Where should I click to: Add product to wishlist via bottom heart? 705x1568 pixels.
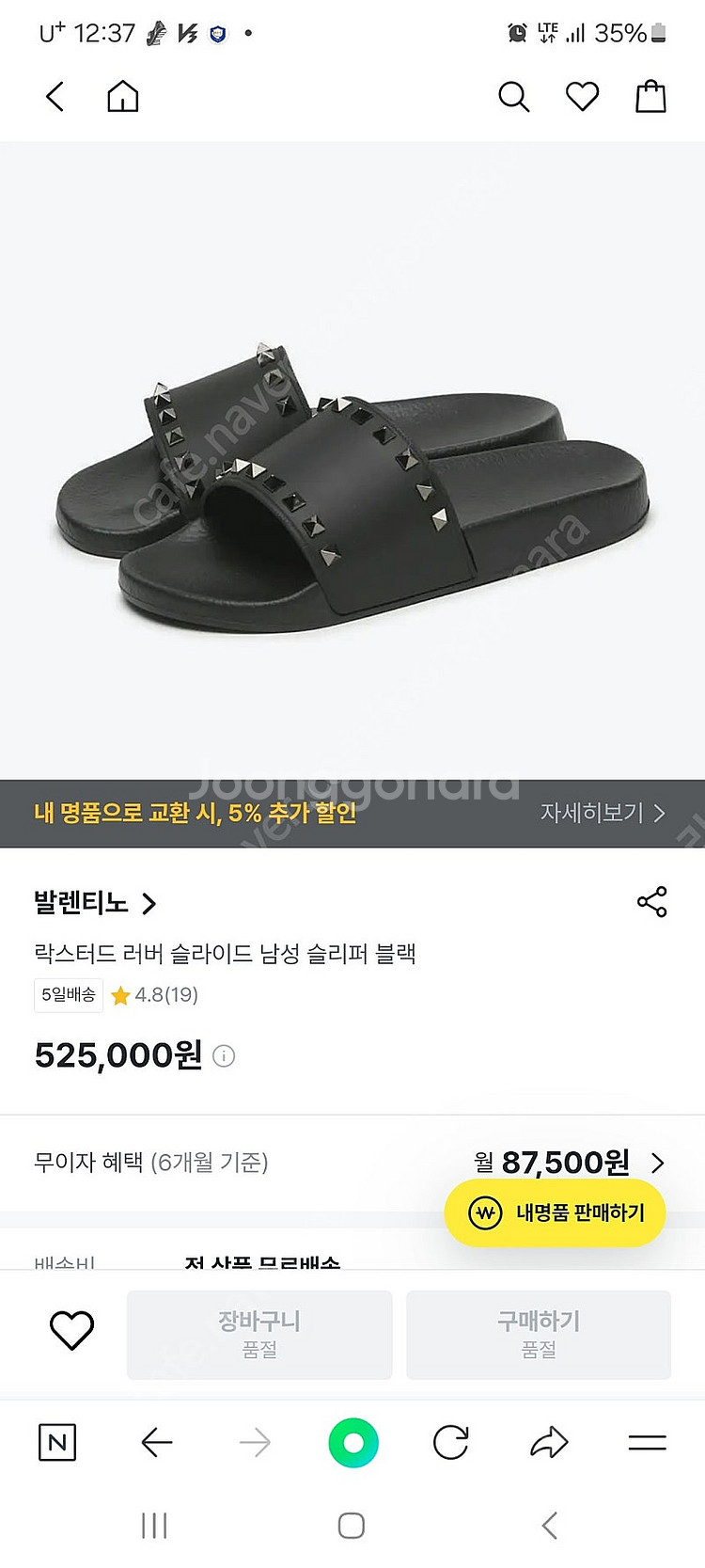(71, 1330)
